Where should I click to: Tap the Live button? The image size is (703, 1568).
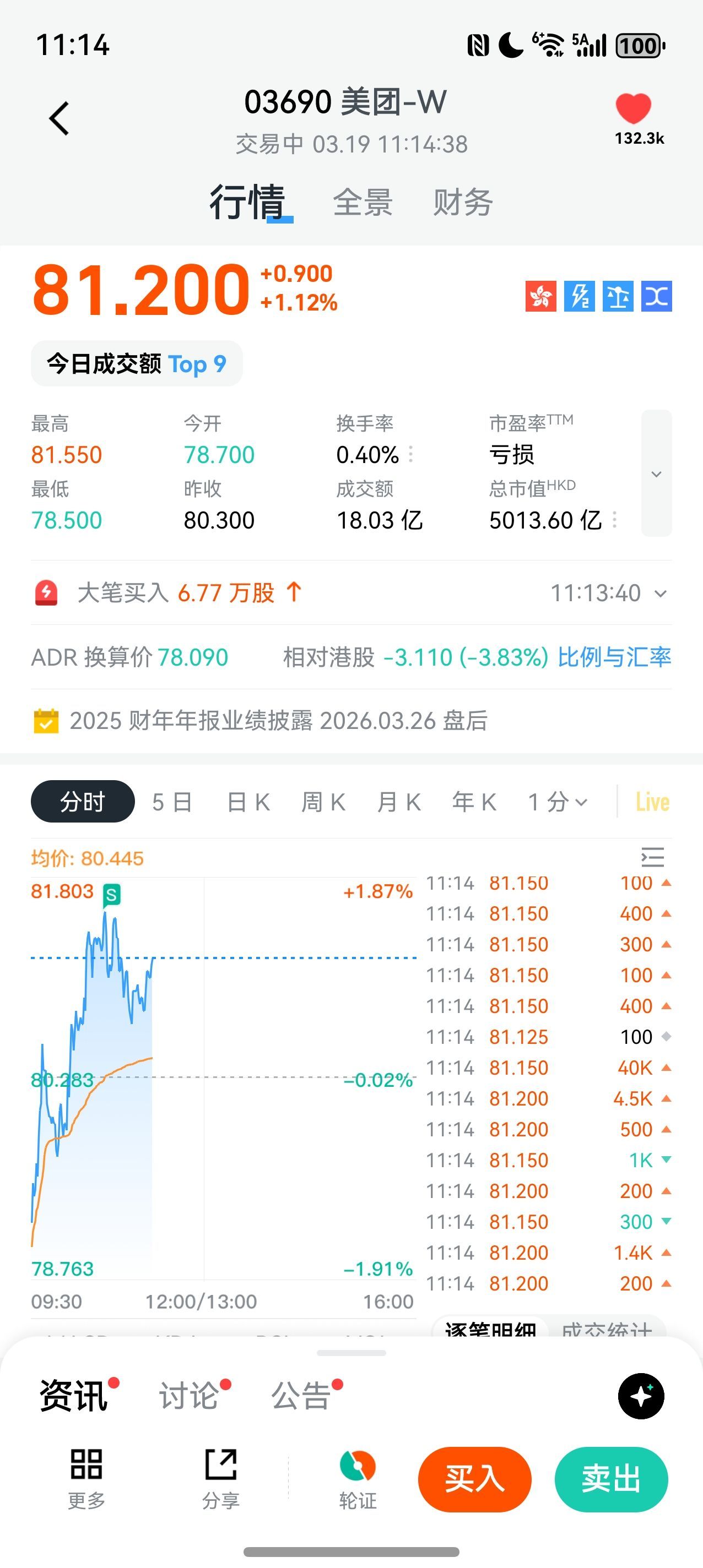click(652, 802)
